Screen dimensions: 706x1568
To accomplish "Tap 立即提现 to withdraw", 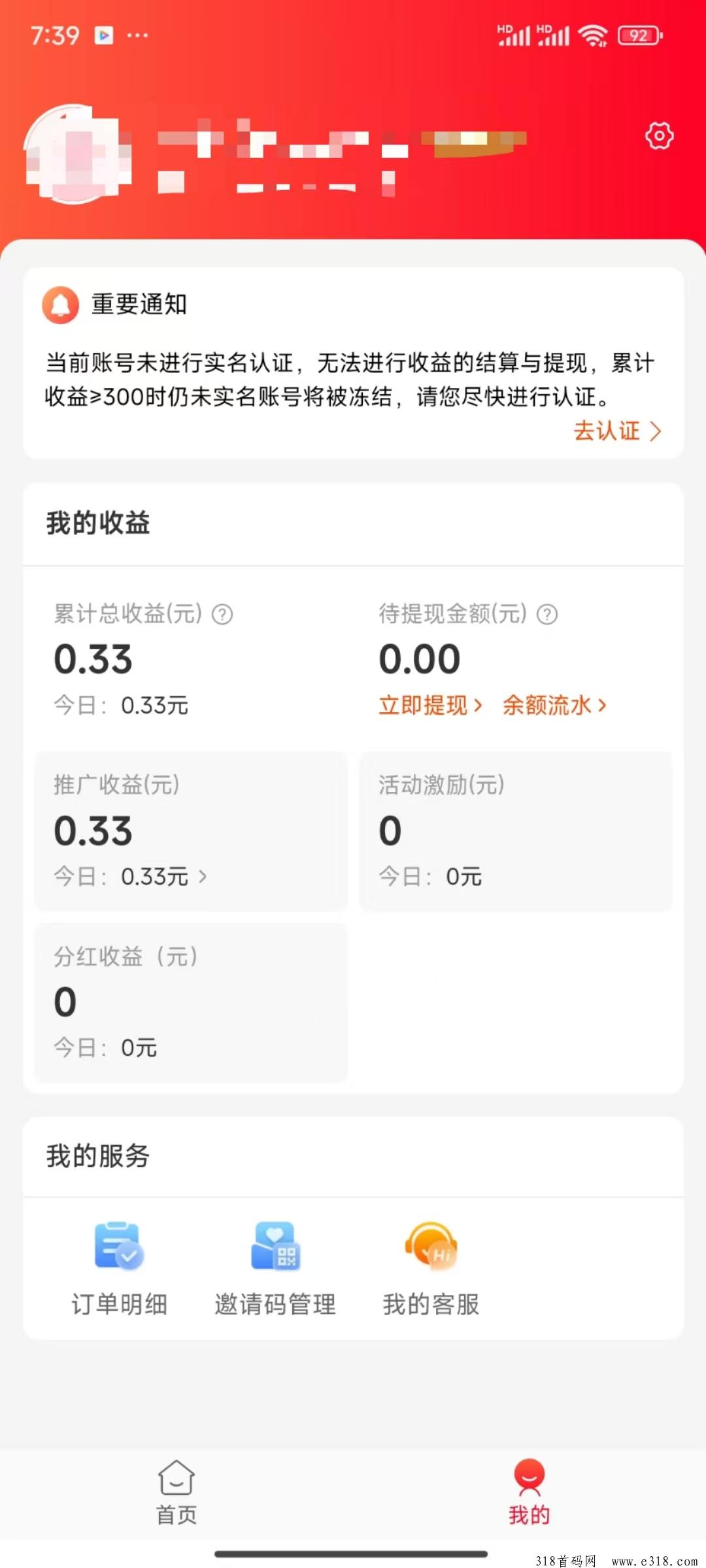I will tap(430, 706).
